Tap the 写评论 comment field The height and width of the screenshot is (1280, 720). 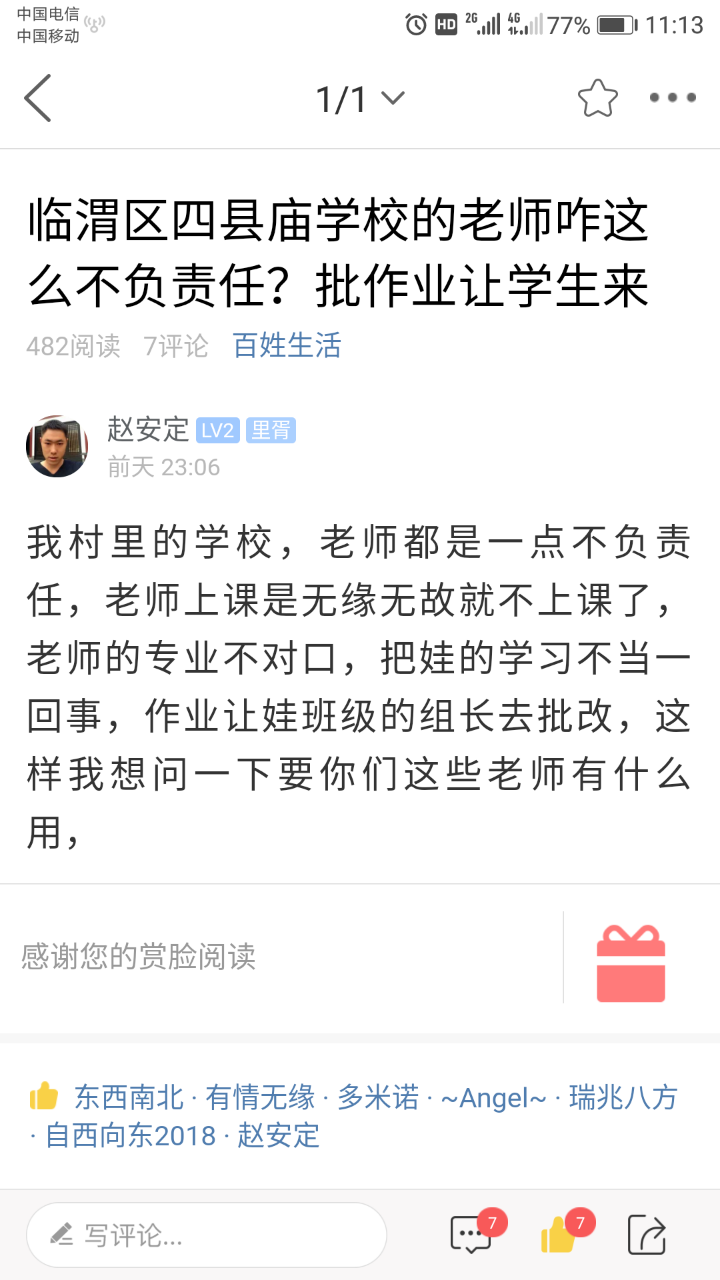point(206,1235)
